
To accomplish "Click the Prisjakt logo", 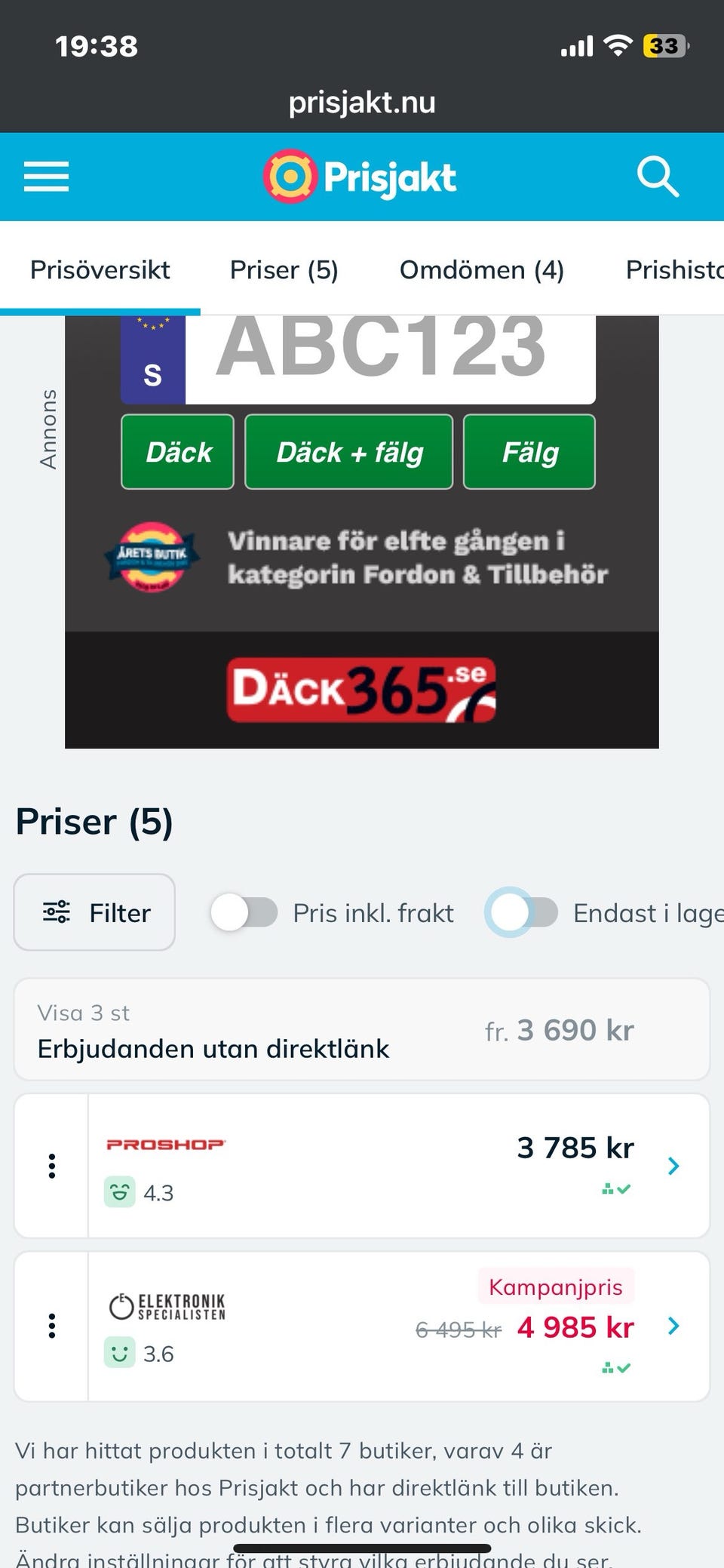I will click(360, 177).
